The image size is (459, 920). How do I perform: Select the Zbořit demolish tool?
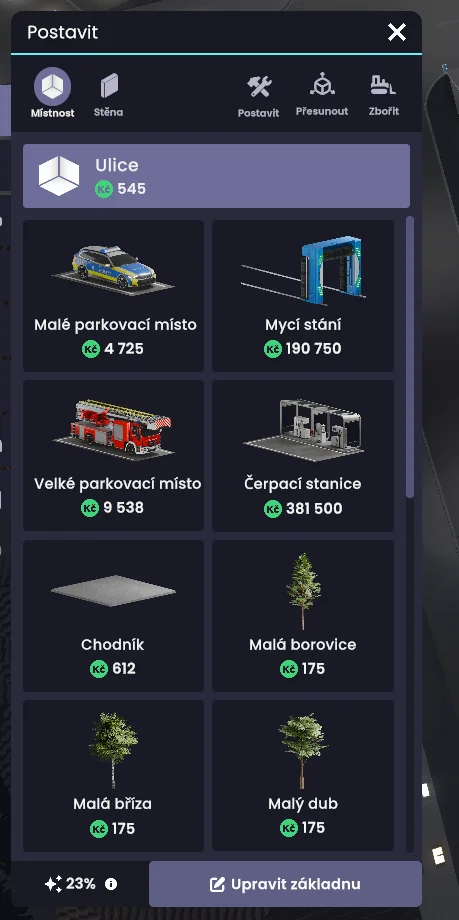point(383,96)
